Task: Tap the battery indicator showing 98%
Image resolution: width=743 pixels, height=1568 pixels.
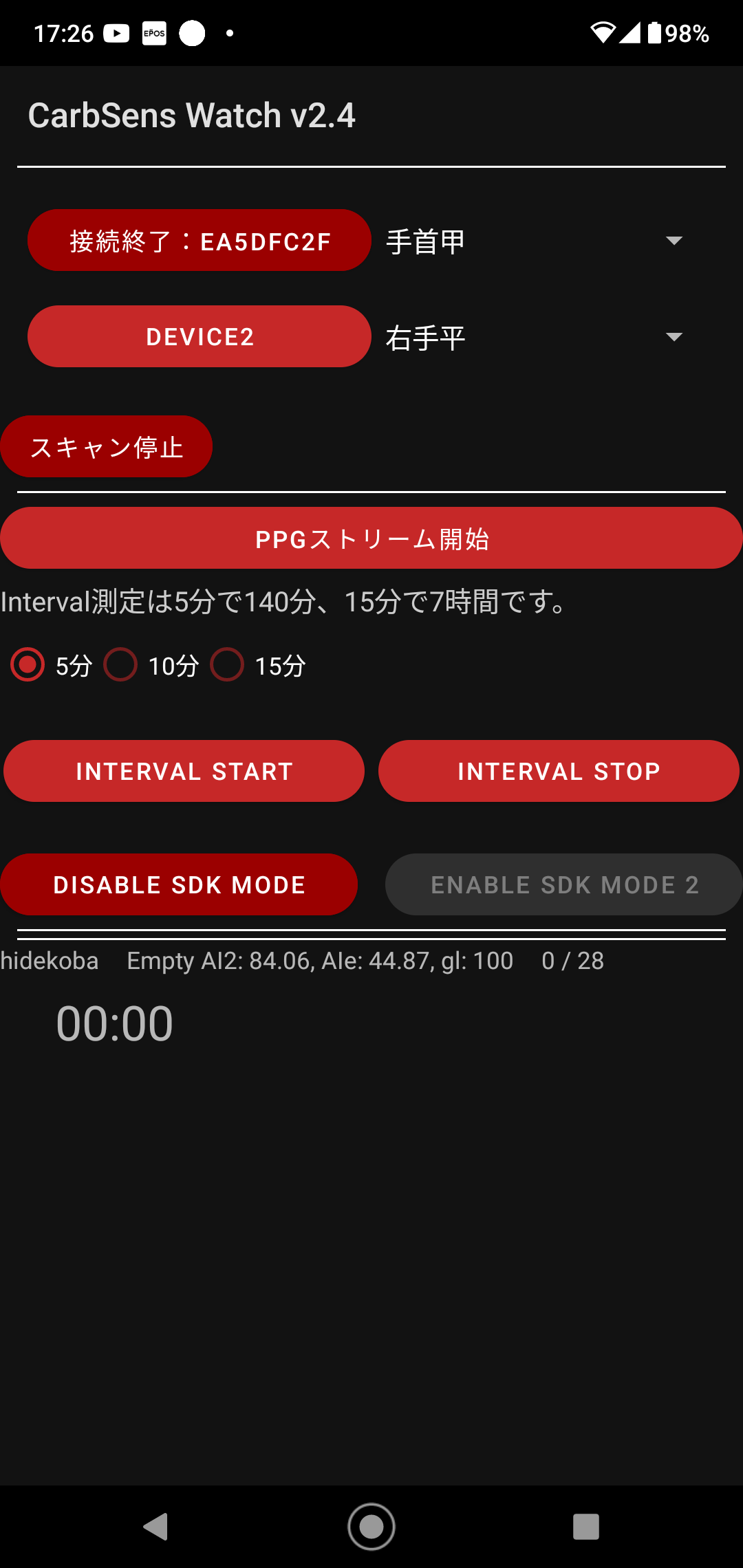Action: (671, 32)
